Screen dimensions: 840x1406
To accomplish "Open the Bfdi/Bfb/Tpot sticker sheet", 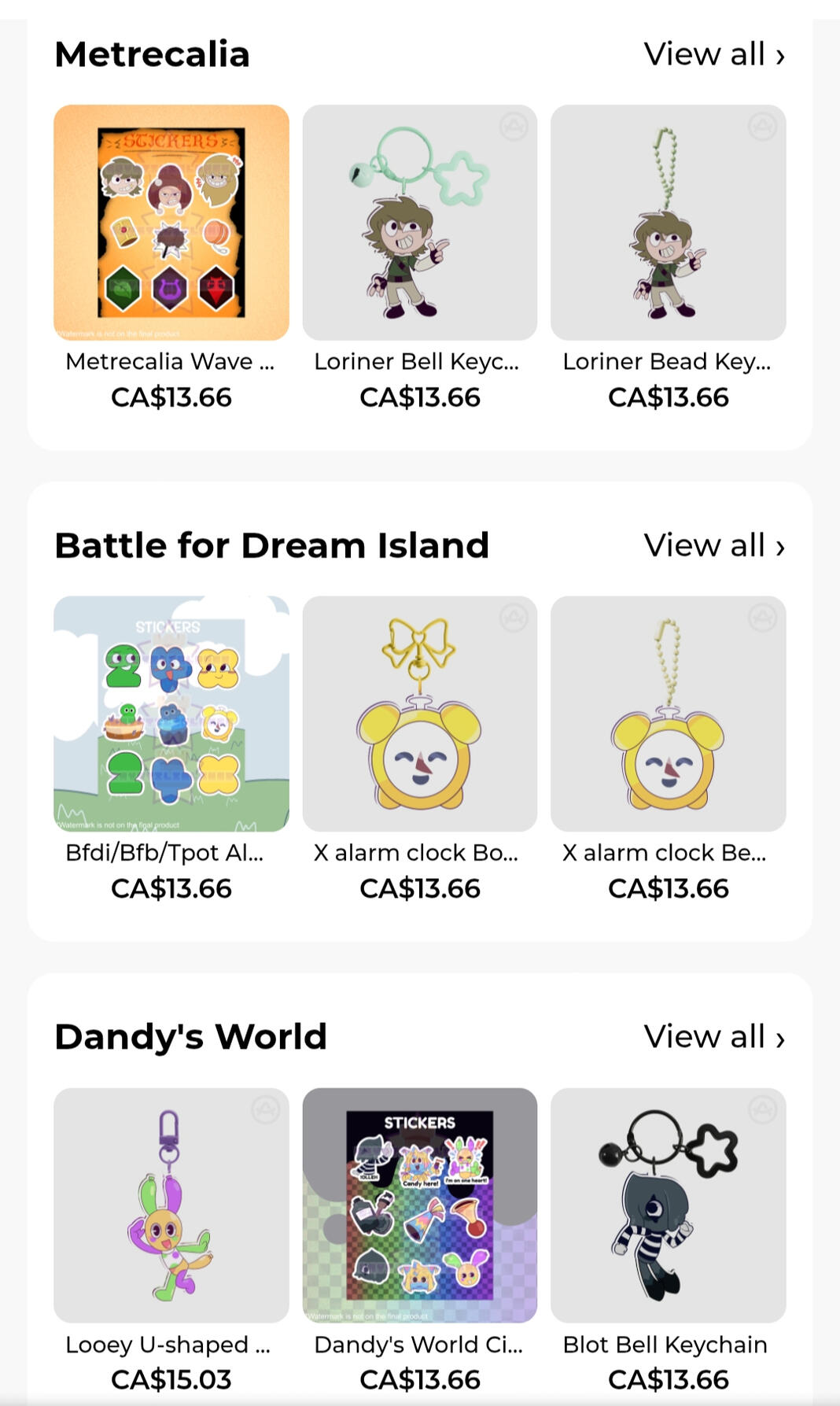I will coord(171,714).
